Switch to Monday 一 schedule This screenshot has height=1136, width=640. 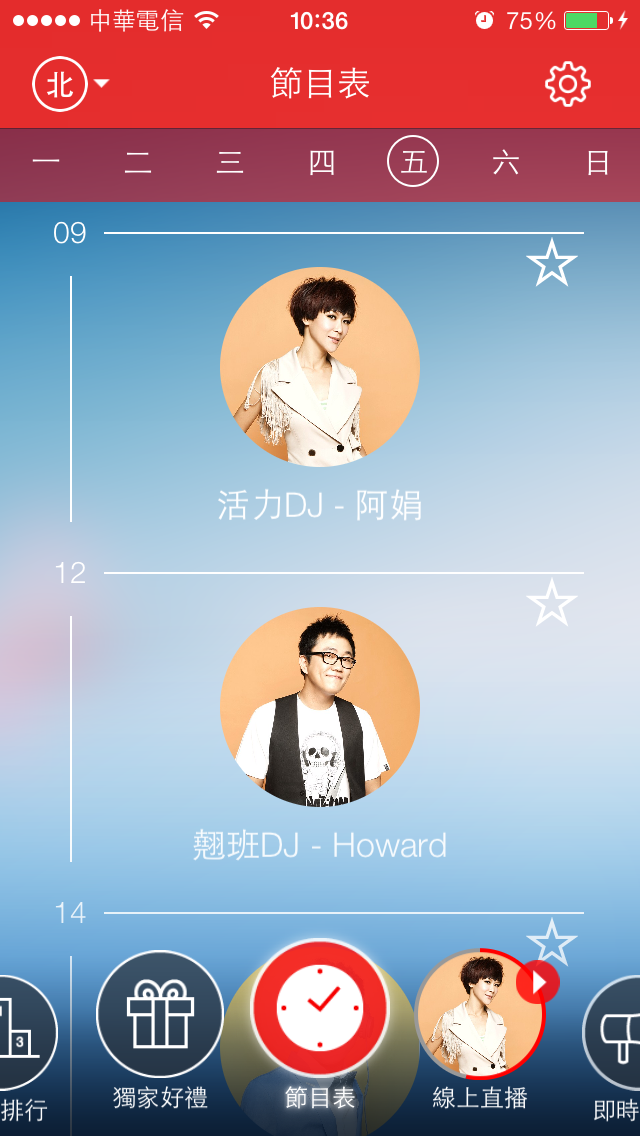(46, 162)
